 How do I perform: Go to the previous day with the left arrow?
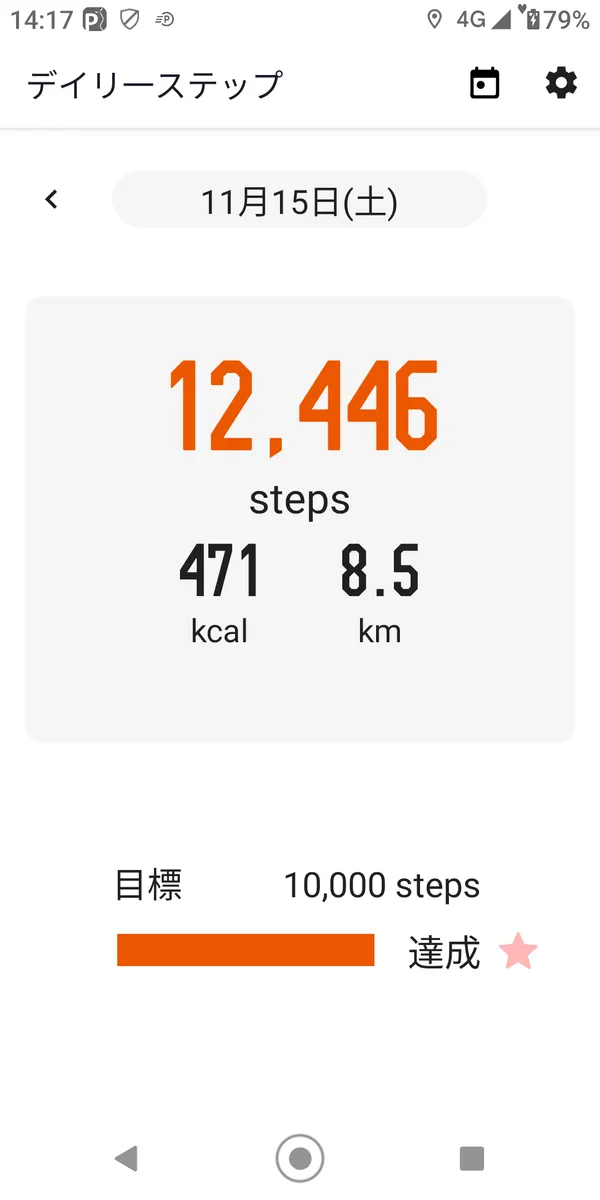click(52, 200)
